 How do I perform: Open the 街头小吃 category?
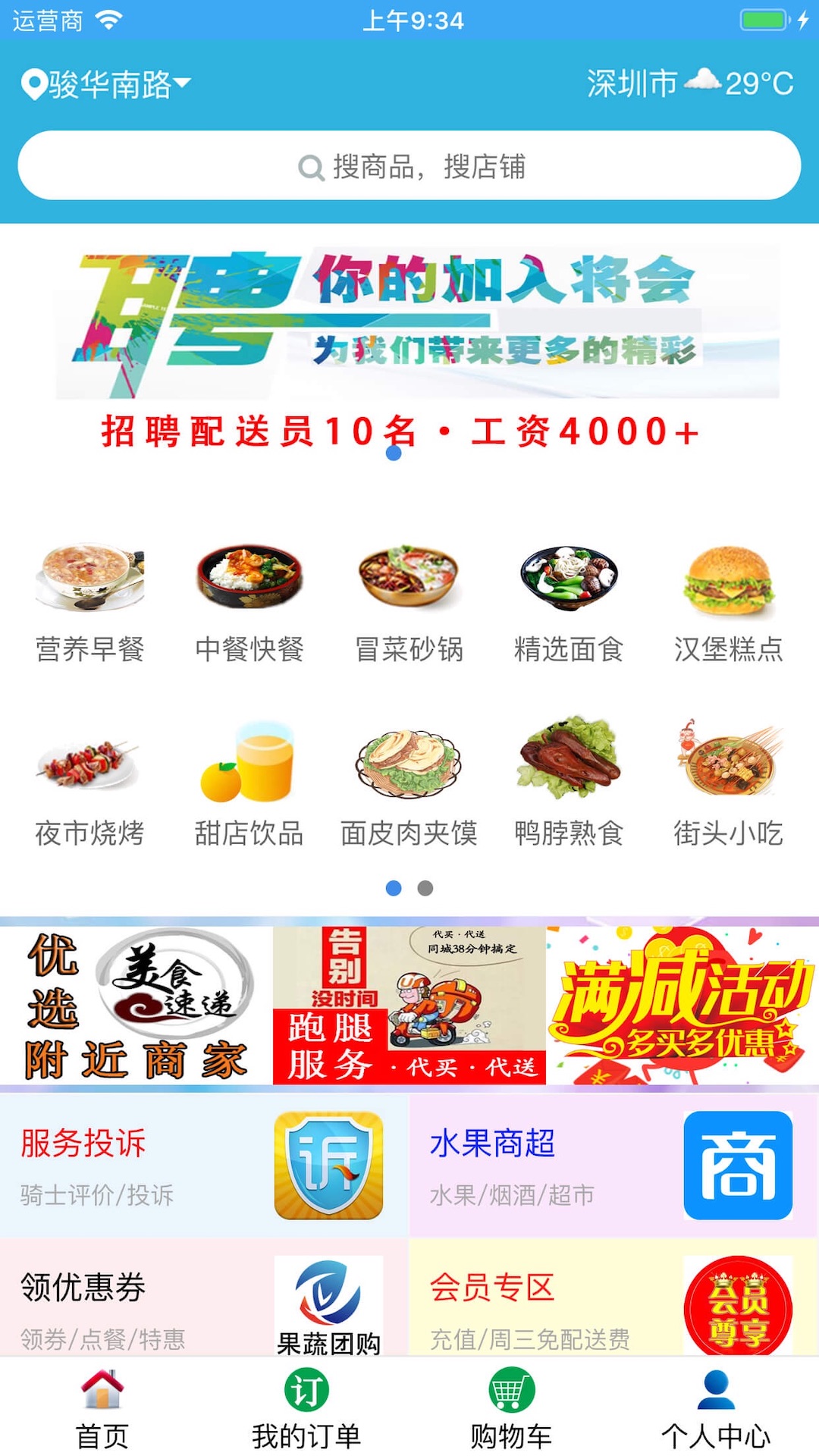[728, 785]
